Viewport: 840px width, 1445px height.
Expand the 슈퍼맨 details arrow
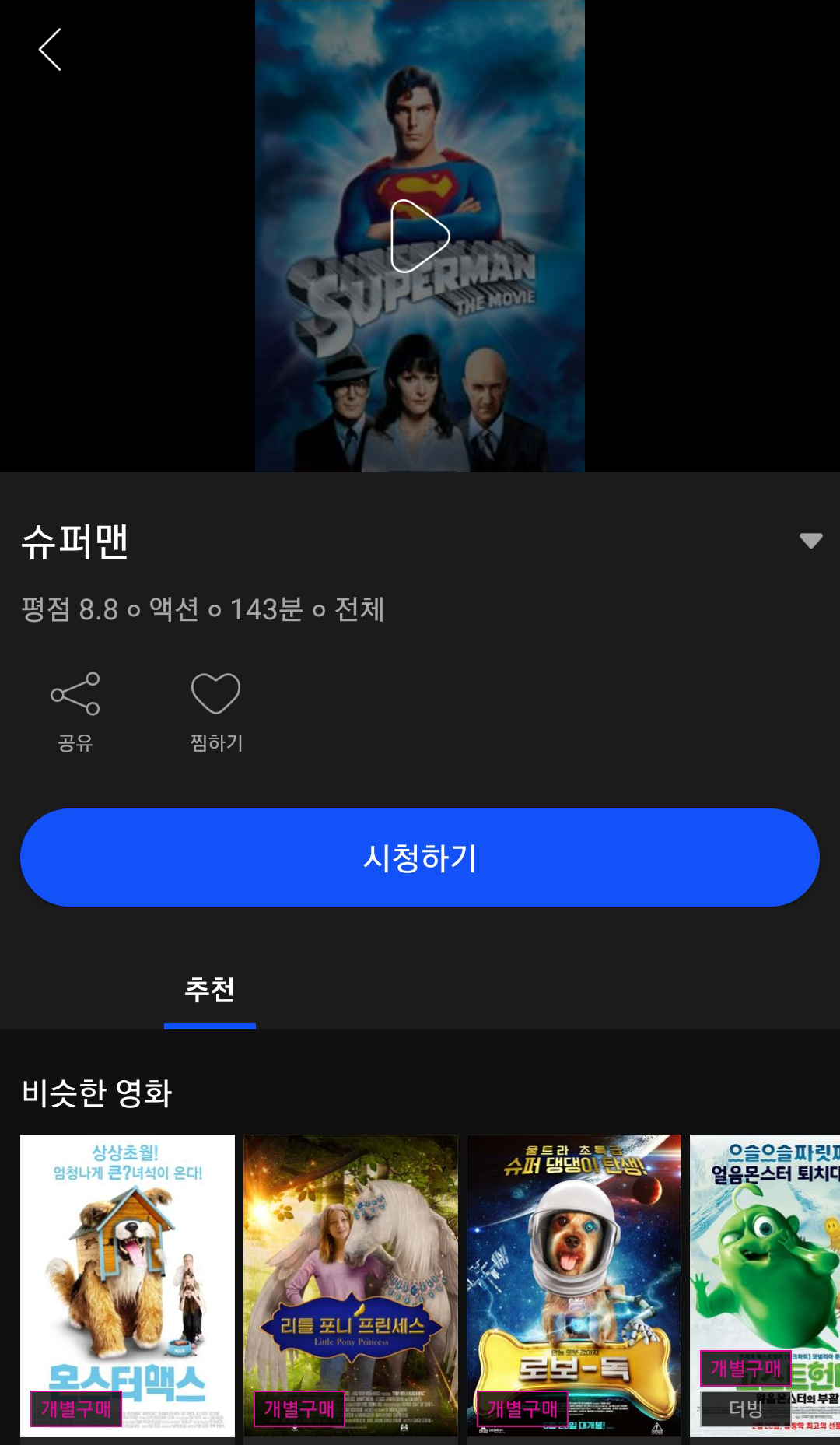pyautogui.click(x=810, y=541)
